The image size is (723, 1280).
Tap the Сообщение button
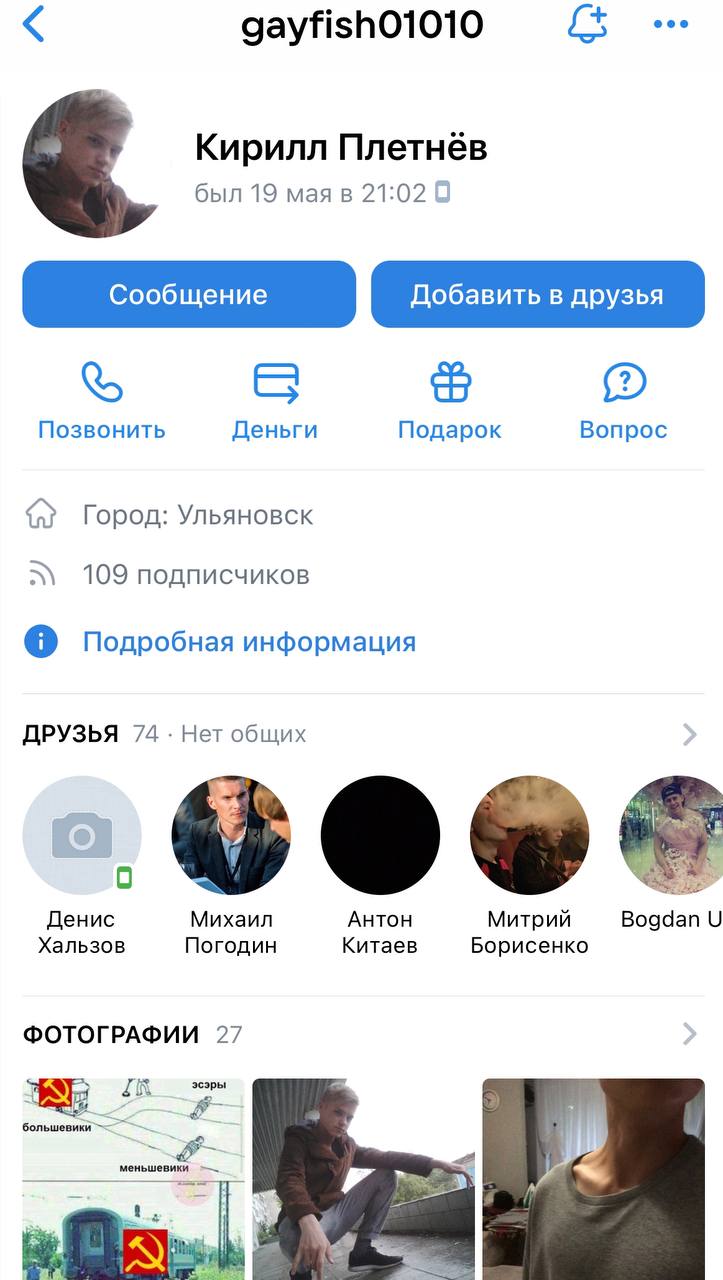tap(189, 295)
